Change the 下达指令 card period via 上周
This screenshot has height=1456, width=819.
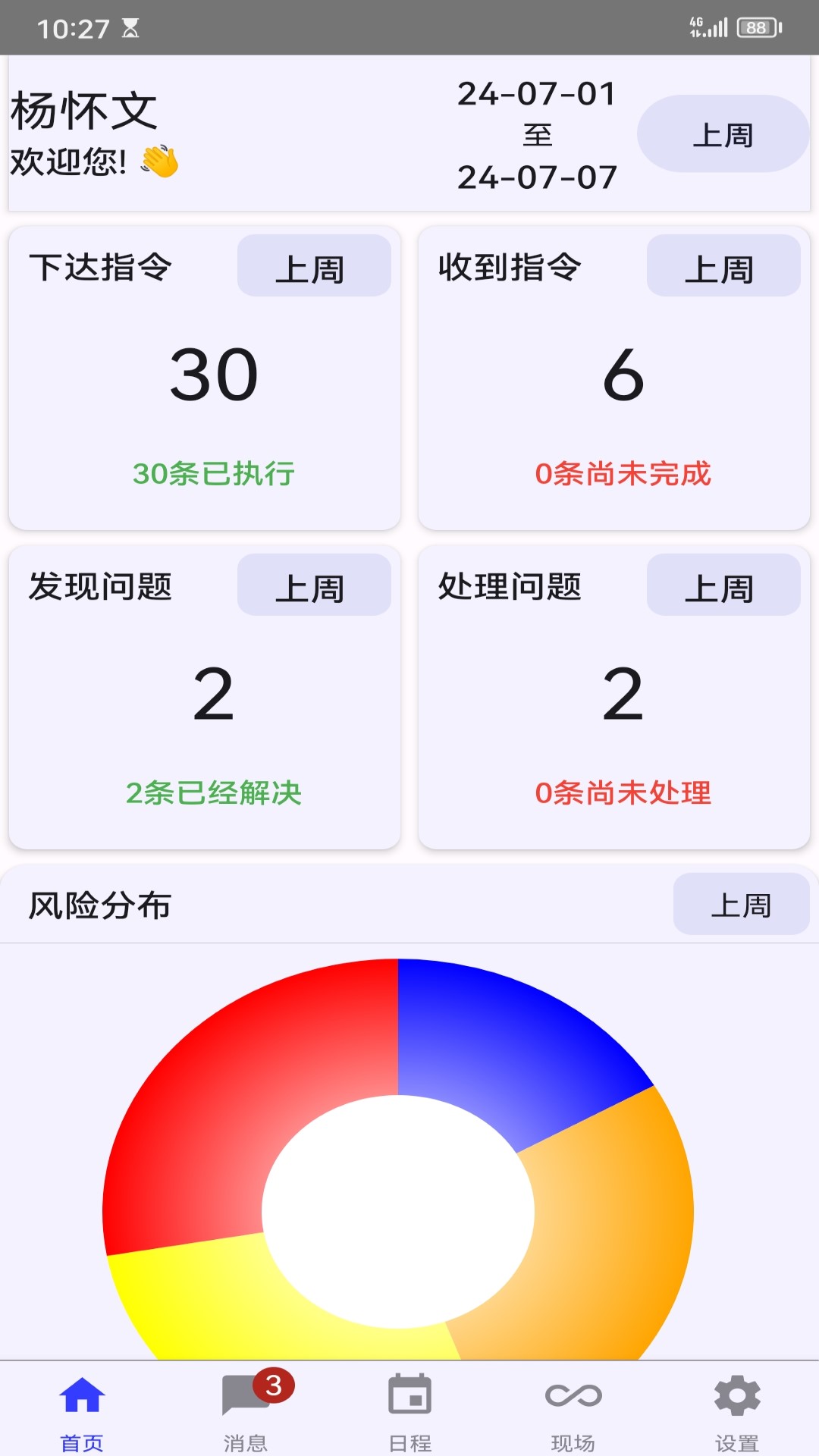coord(314,265)
